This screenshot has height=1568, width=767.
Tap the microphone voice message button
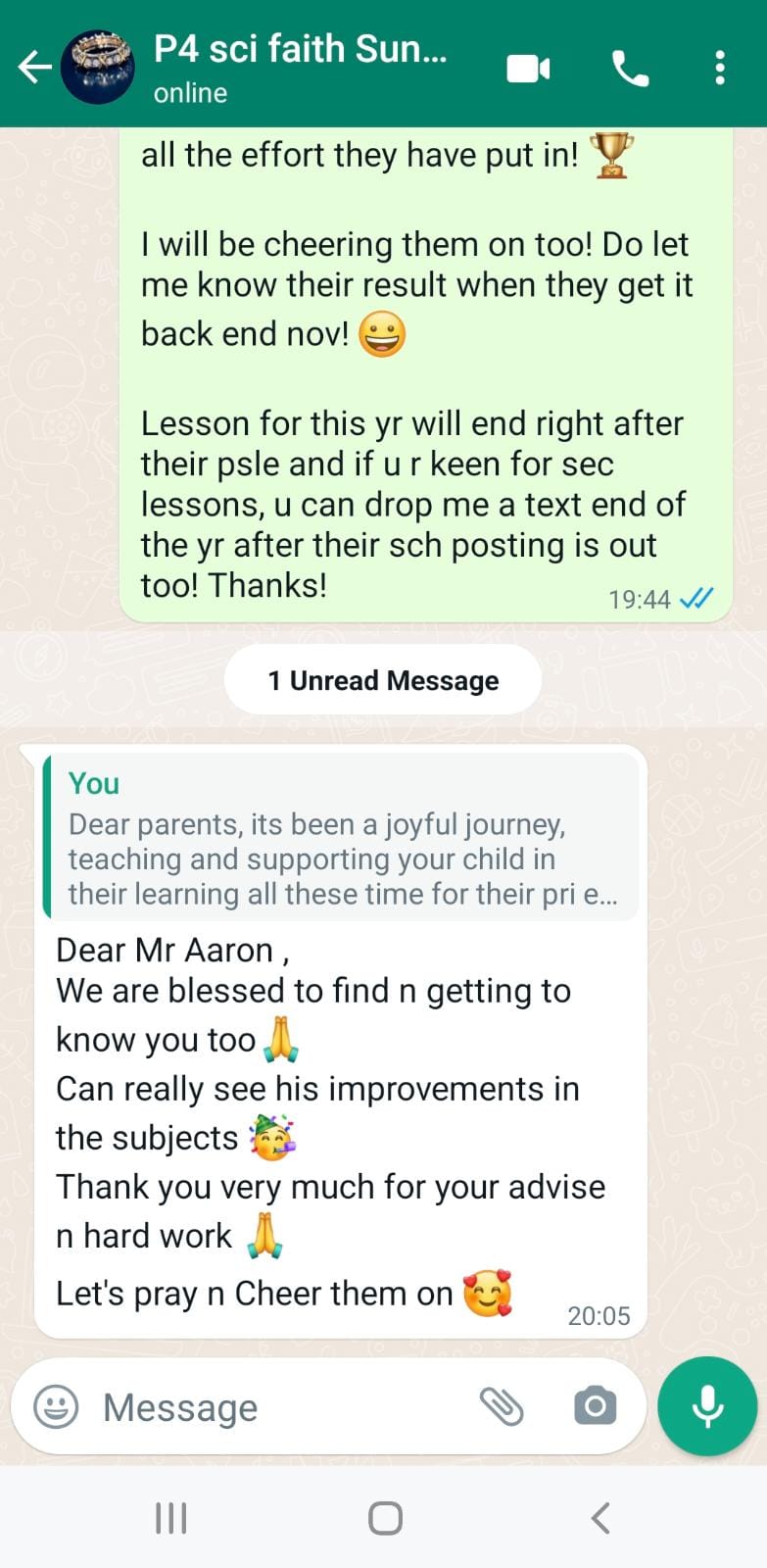(x=707, y=1406)
